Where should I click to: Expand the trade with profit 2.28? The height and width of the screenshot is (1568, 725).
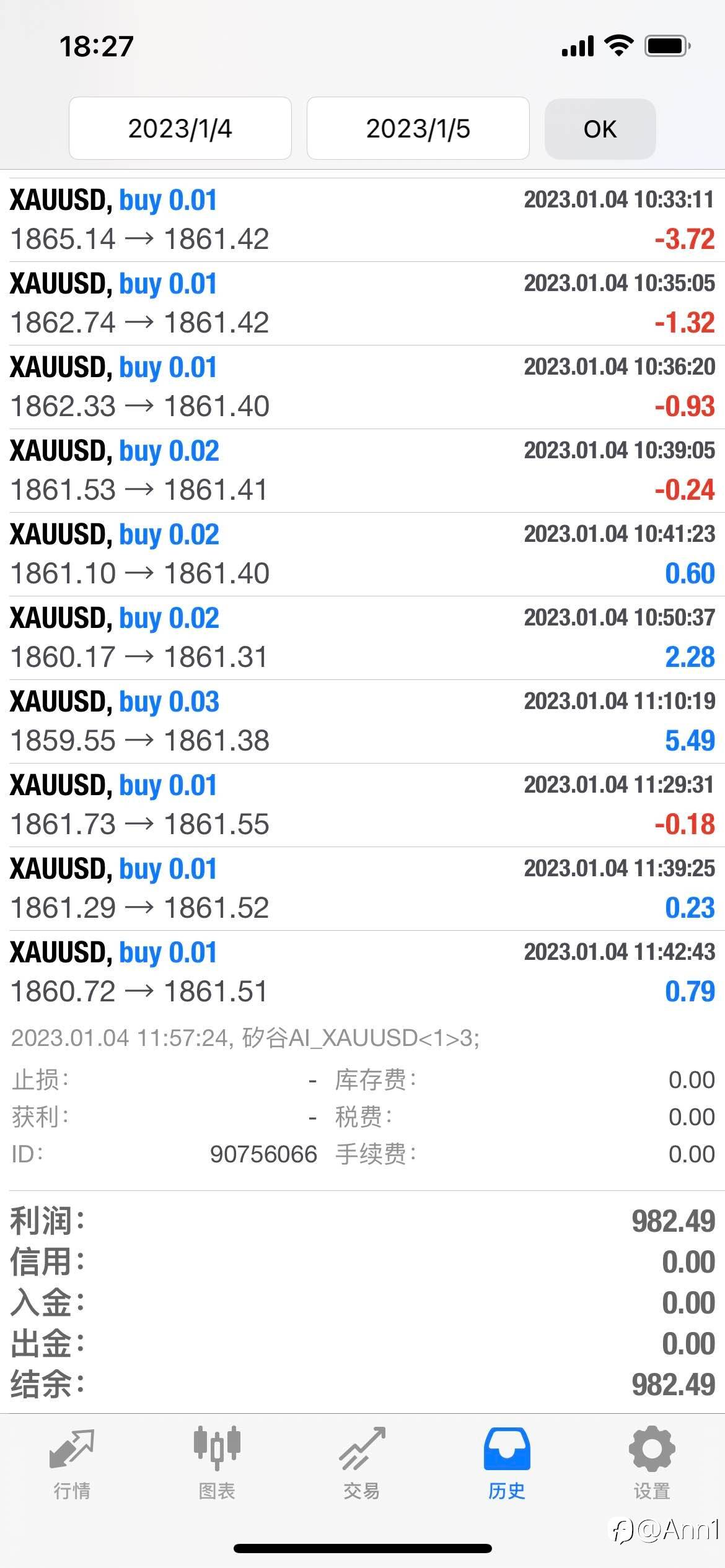[362, 638]
